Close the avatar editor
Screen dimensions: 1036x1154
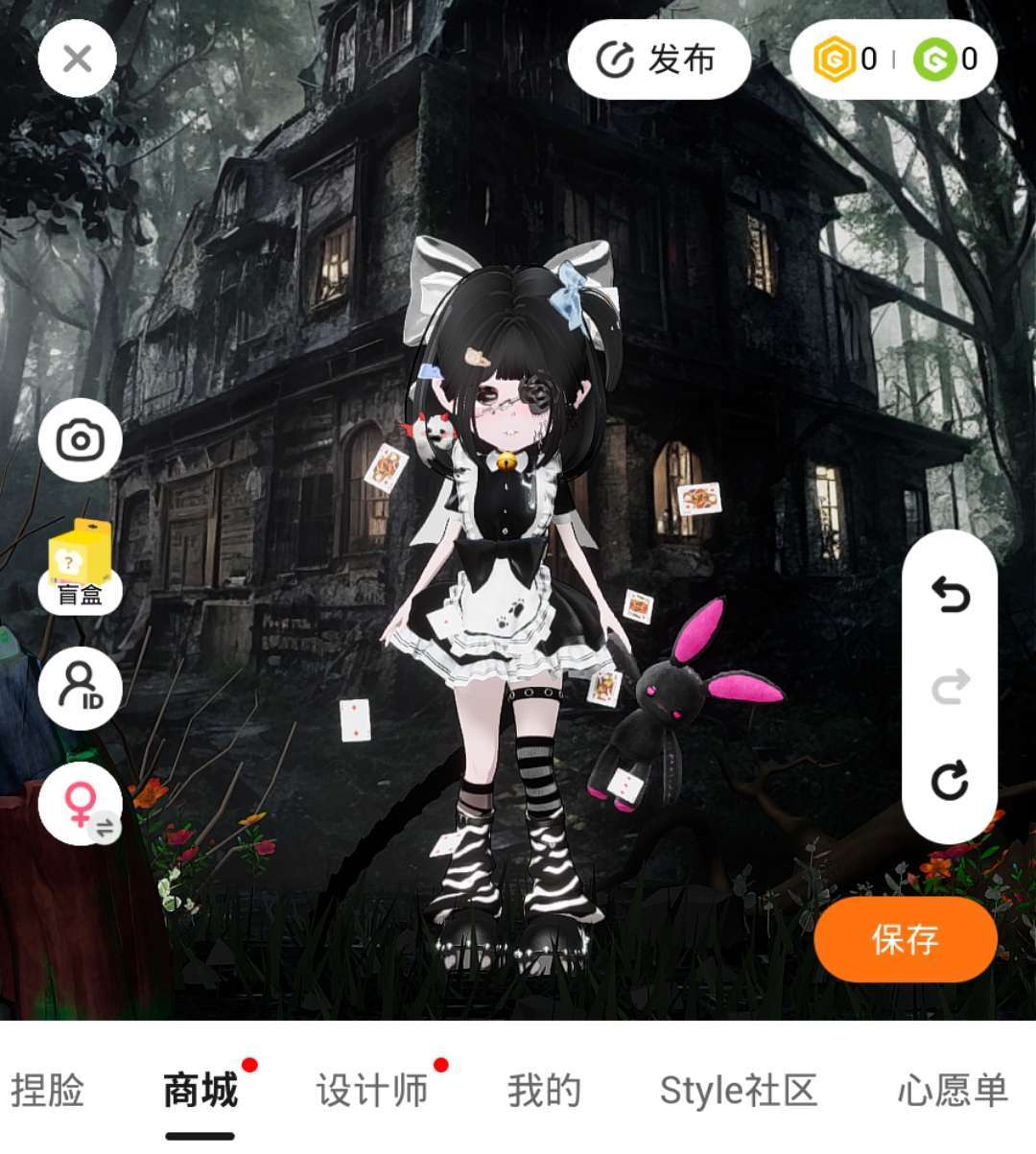click(77, 59)
